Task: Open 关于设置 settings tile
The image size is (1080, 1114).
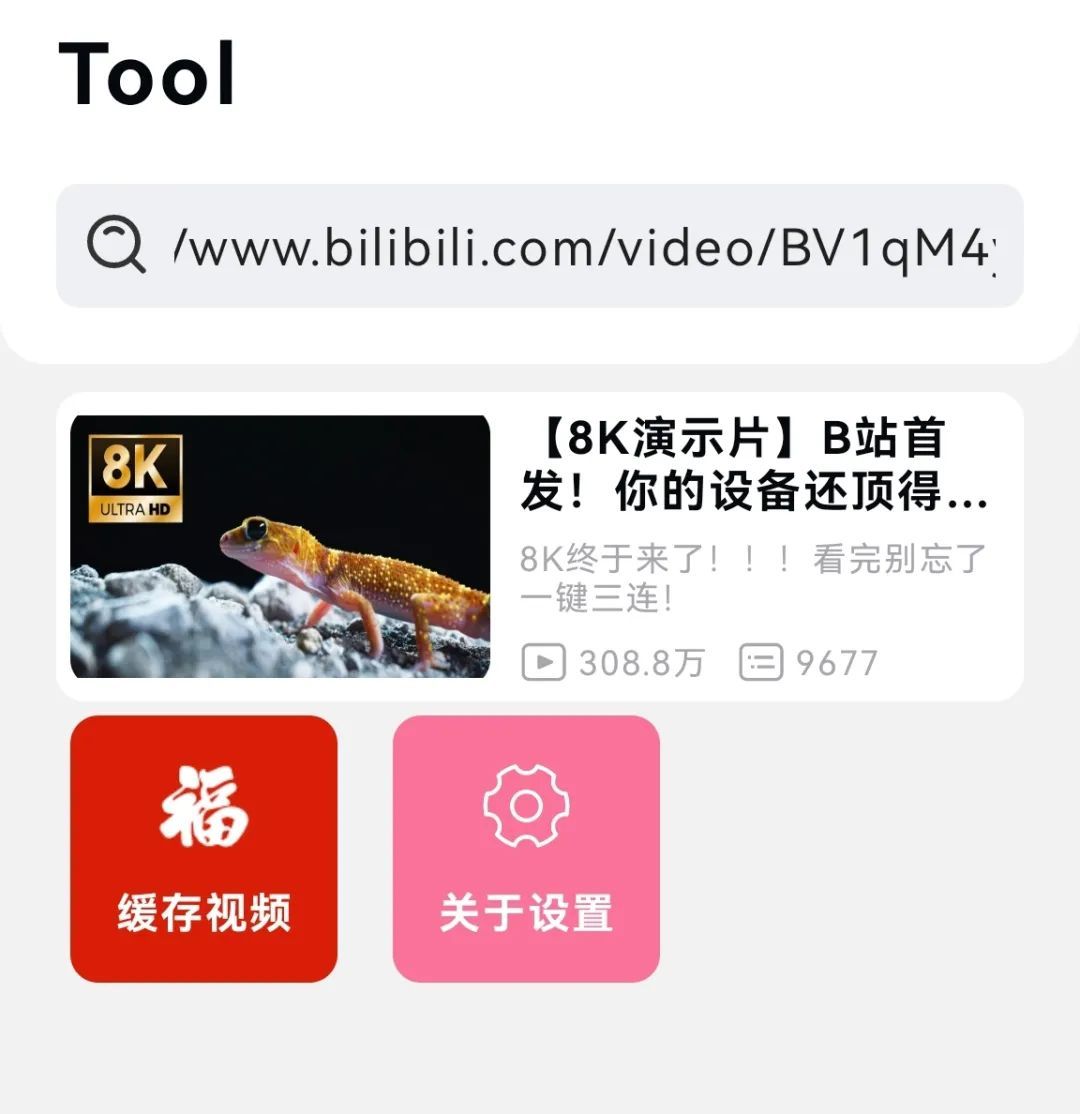Action: coord(526,848)
